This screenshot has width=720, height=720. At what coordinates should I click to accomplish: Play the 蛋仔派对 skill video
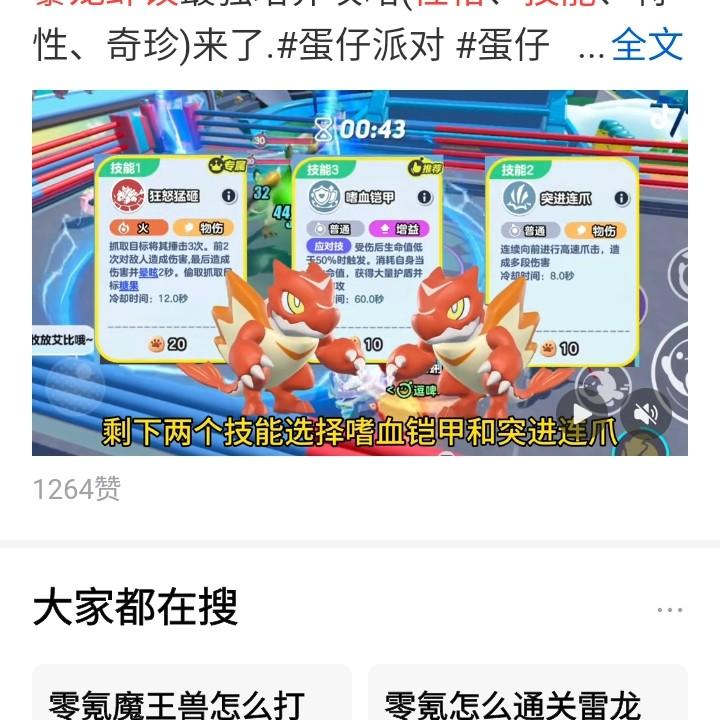pos(582,414)
